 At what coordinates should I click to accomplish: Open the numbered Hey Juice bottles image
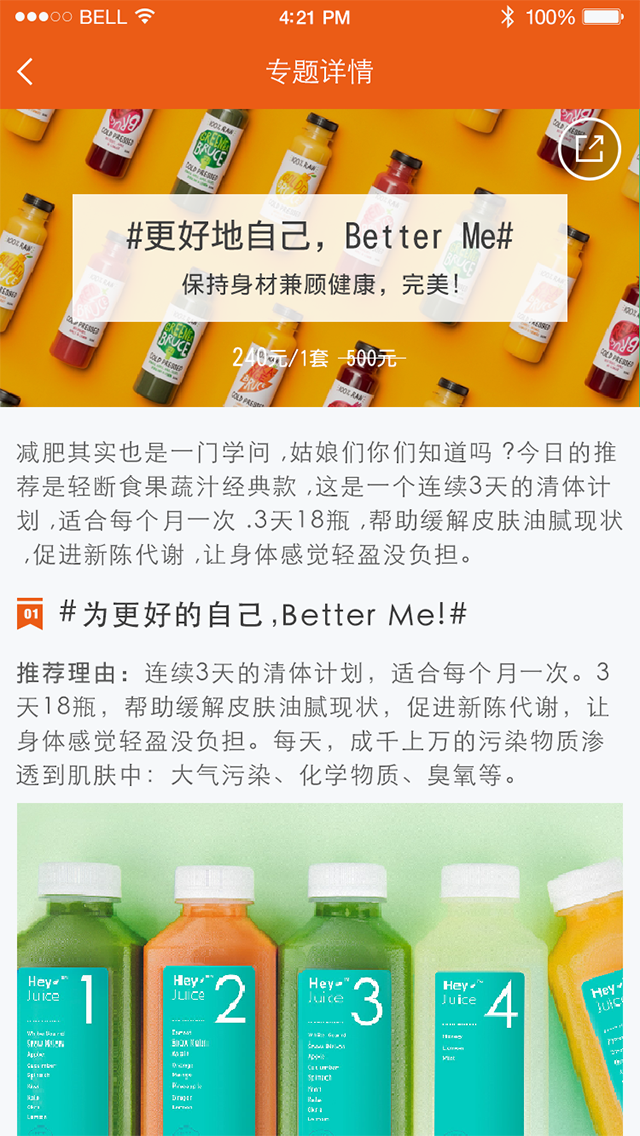pos(320,968)
